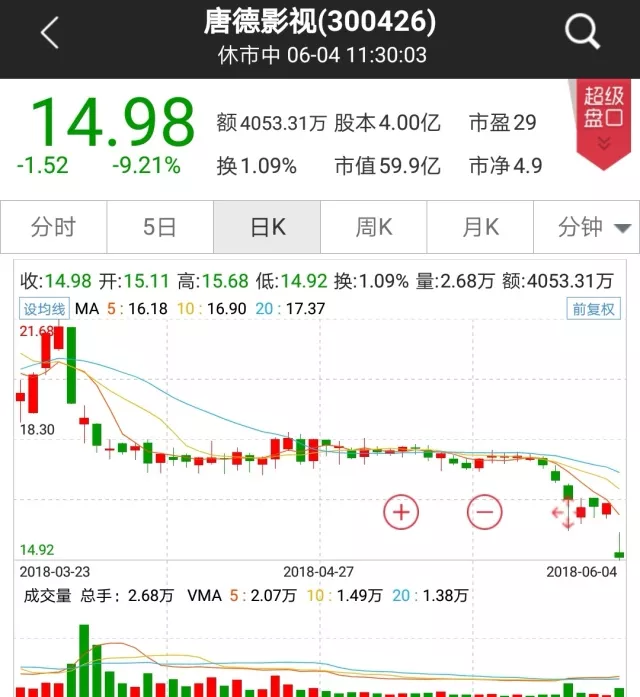The width and height of the screenshot is (640, 697).
Task: Tap the 设均线 moving average settings
Action: [45, 309]
